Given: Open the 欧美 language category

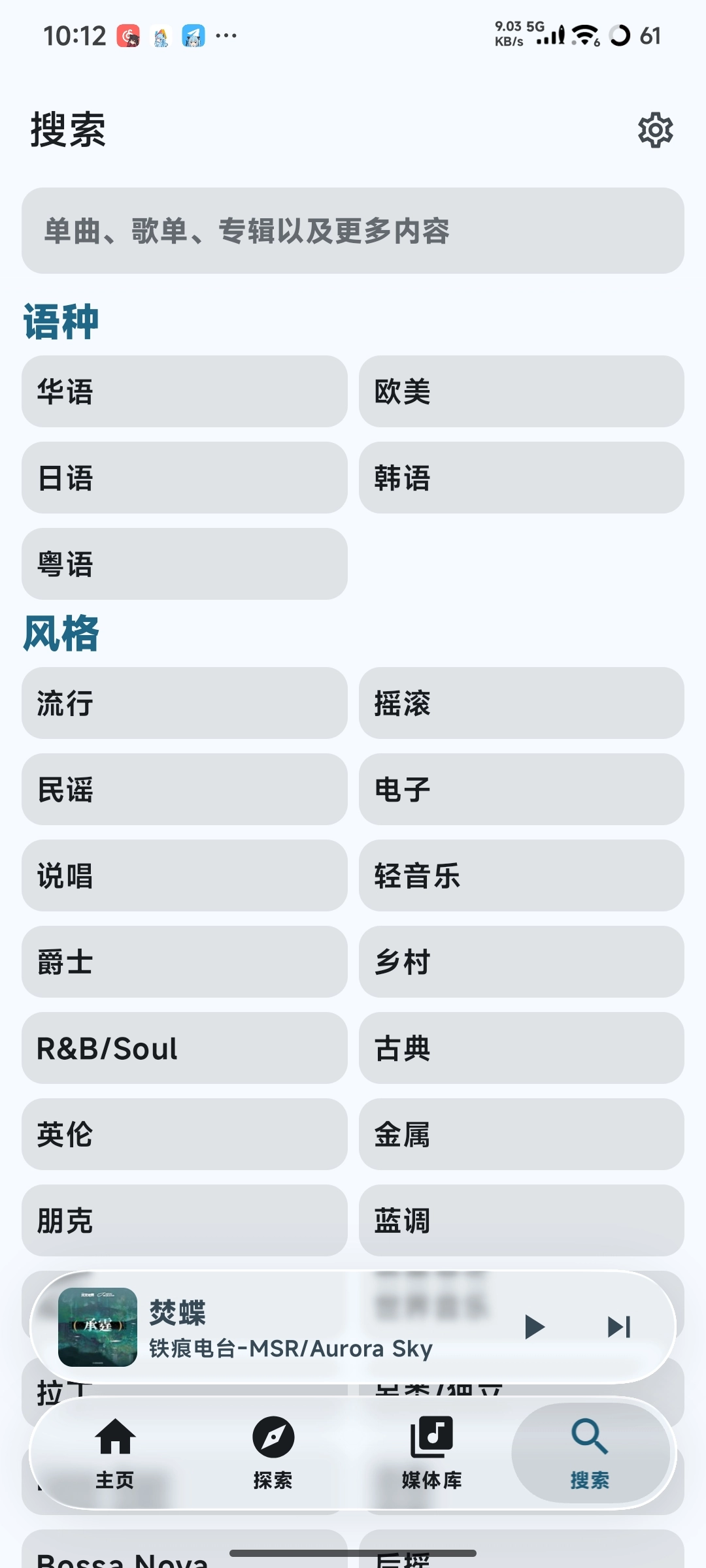Looking at the screenshot, I should point(521,391).
